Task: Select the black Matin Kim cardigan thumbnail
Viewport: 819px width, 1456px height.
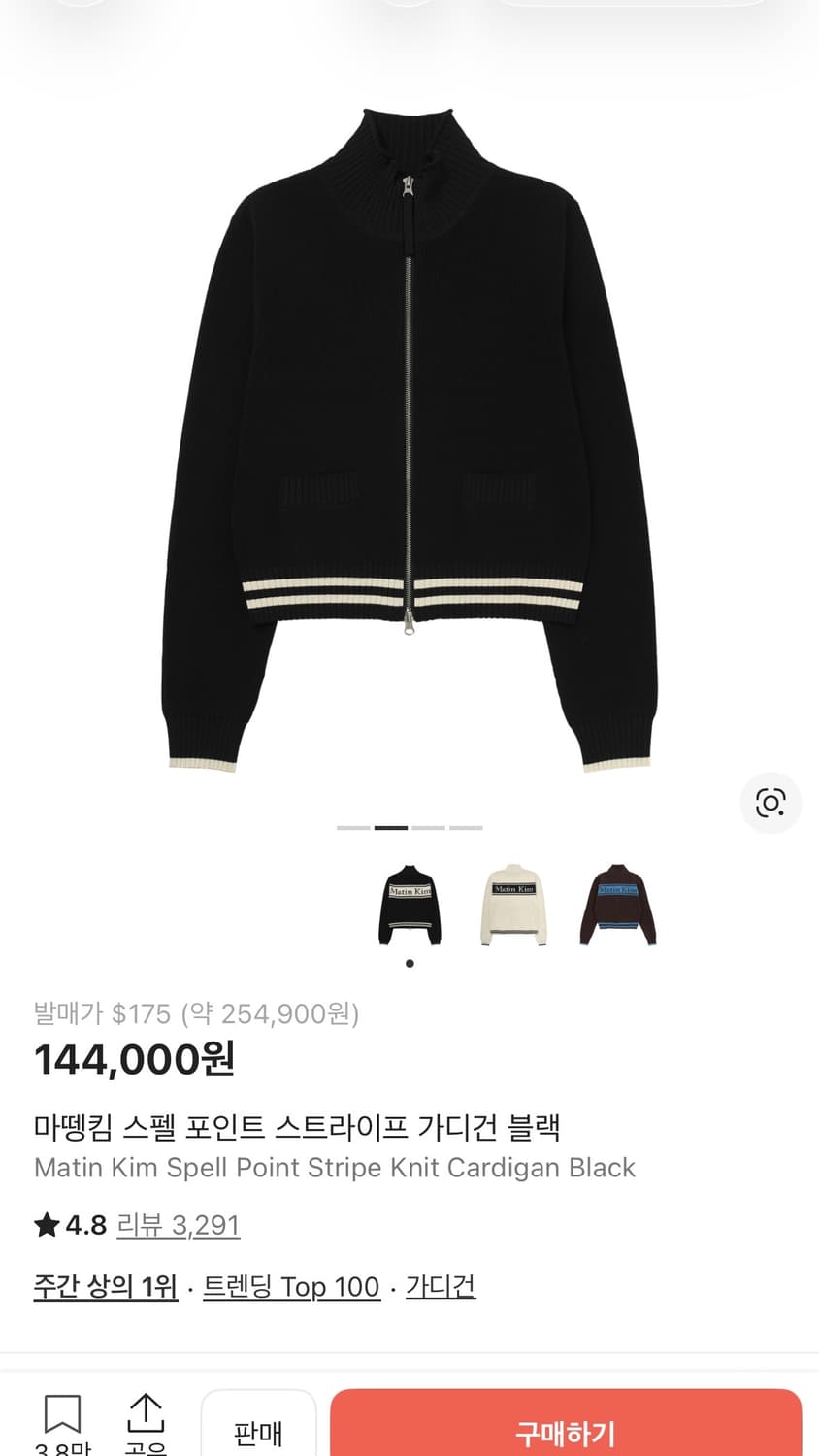Action: [x=409, y=903]
